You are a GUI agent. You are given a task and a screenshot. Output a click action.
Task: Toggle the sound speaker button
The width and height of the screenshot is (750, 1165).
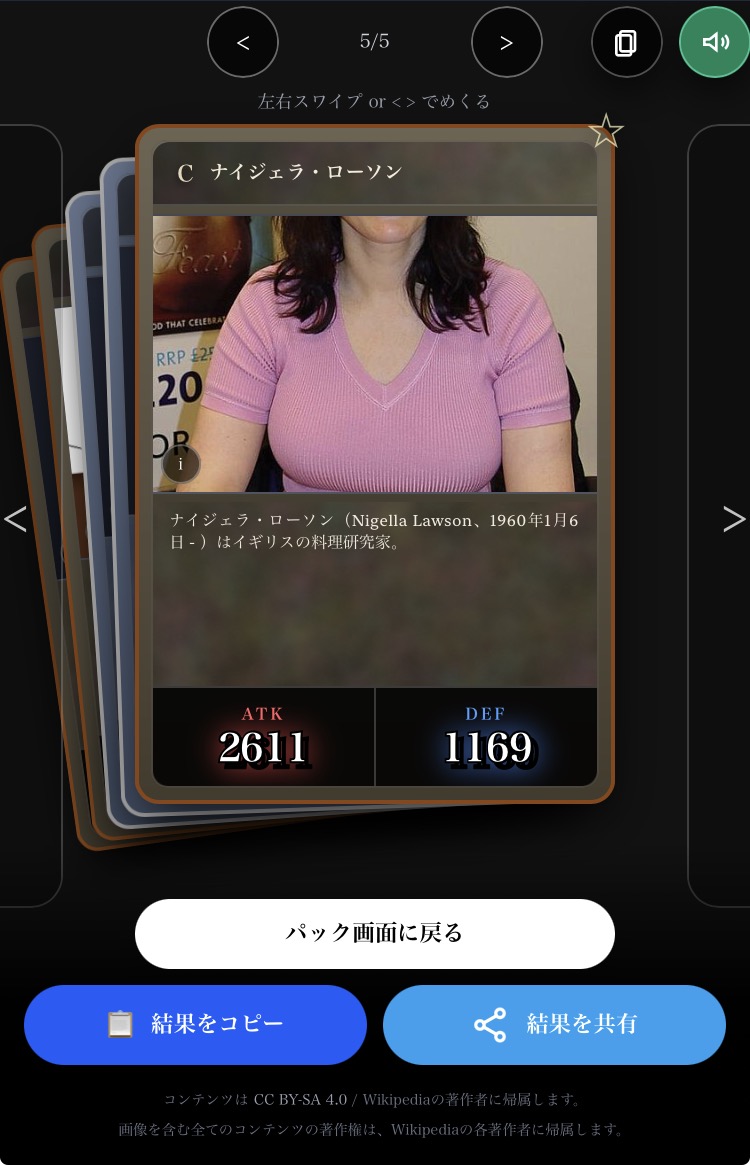[x=714, y=42]
